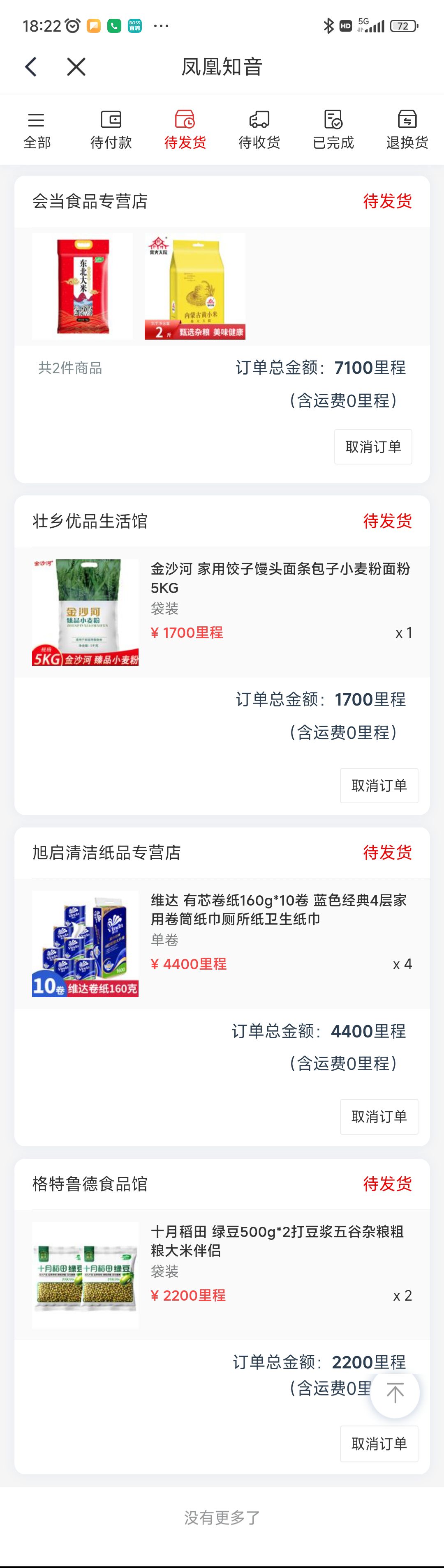Image resolution: width=444 pixels, height=1568 pixels.
Task: Cancel the 格特鲁德食品馆 order
Action: click(379, 1443)
